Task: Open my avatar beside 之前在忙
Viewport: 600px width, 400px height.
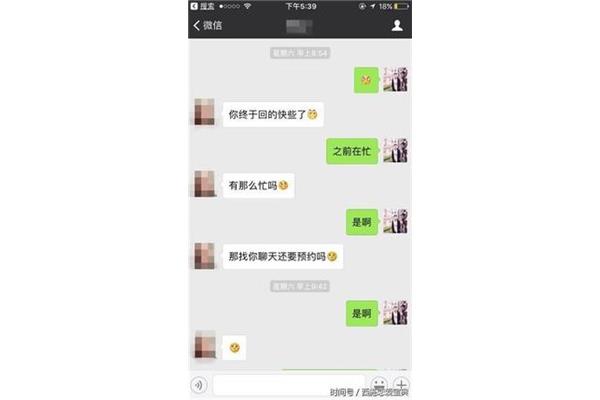Action: tap(395, 150)
